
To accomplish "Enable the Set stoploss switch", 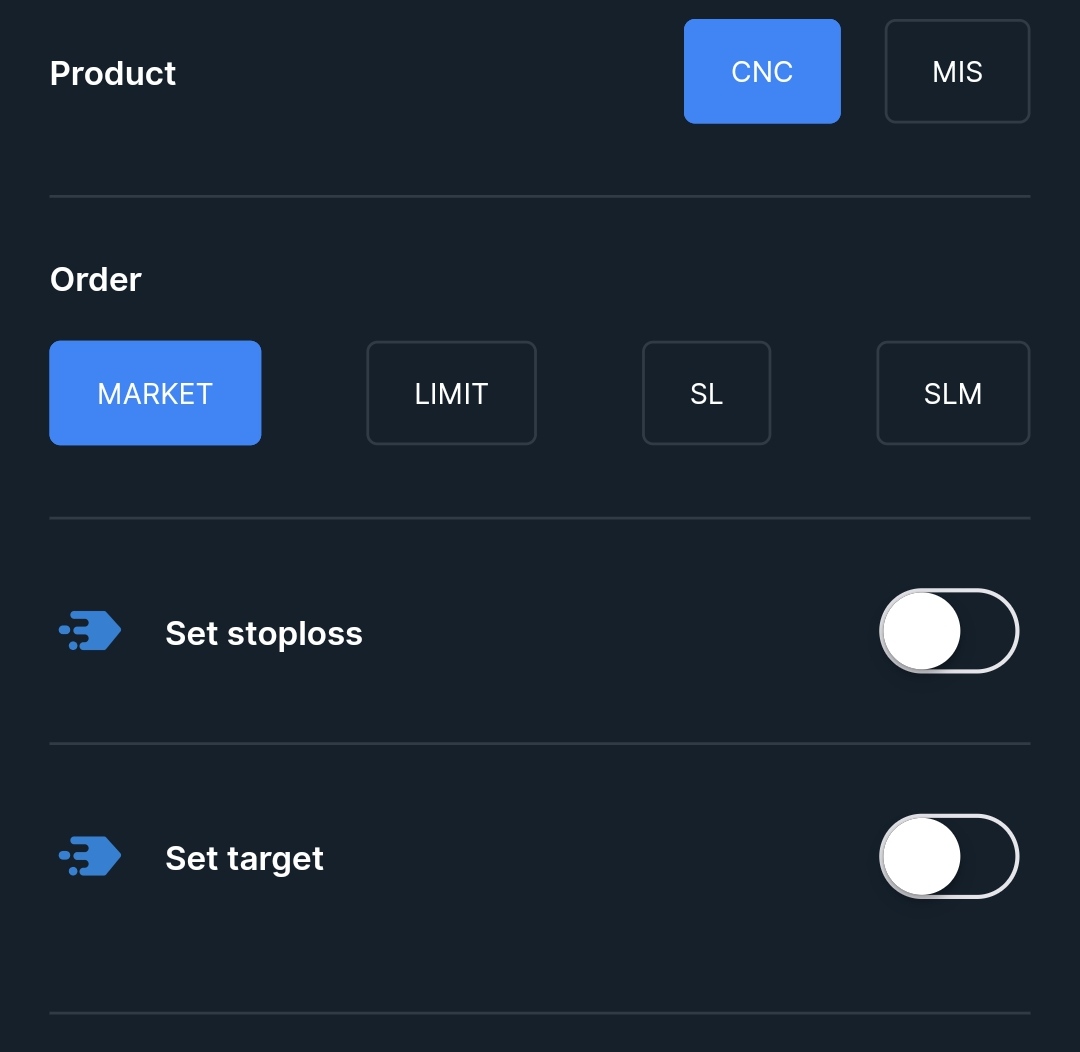I will (948, 631).
